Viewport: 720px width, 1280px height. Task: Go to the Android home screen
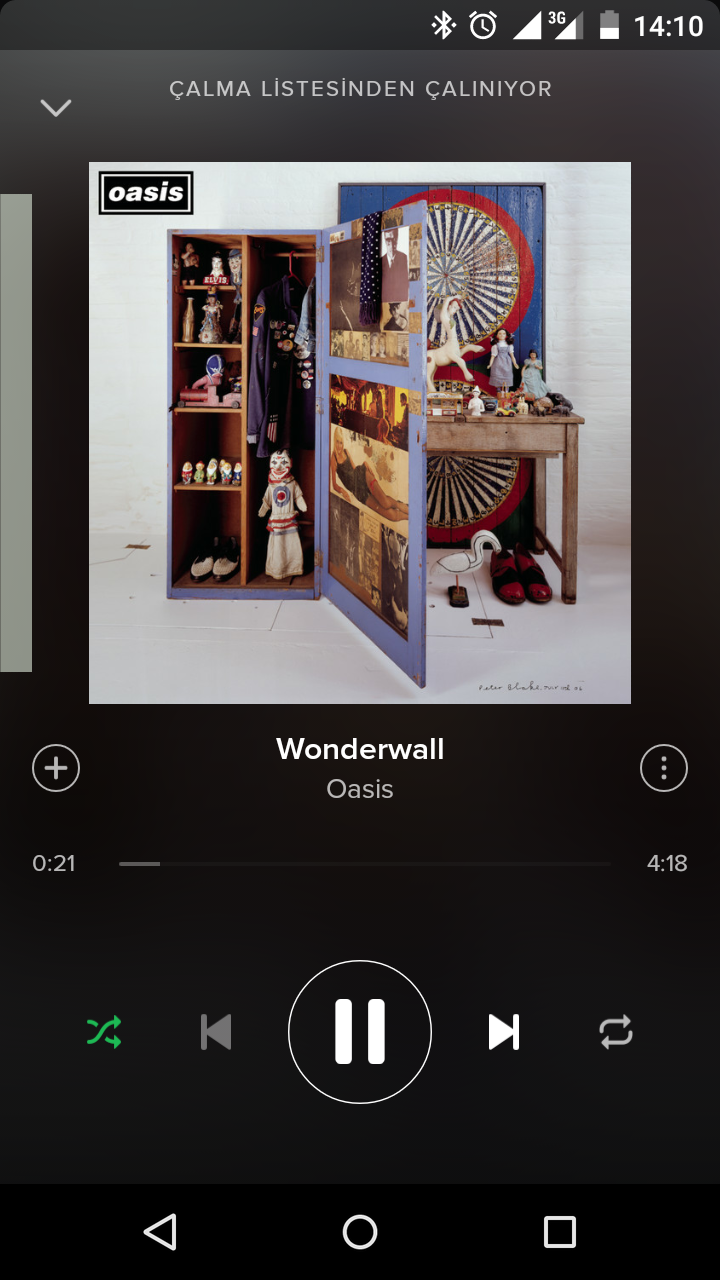360,1232
